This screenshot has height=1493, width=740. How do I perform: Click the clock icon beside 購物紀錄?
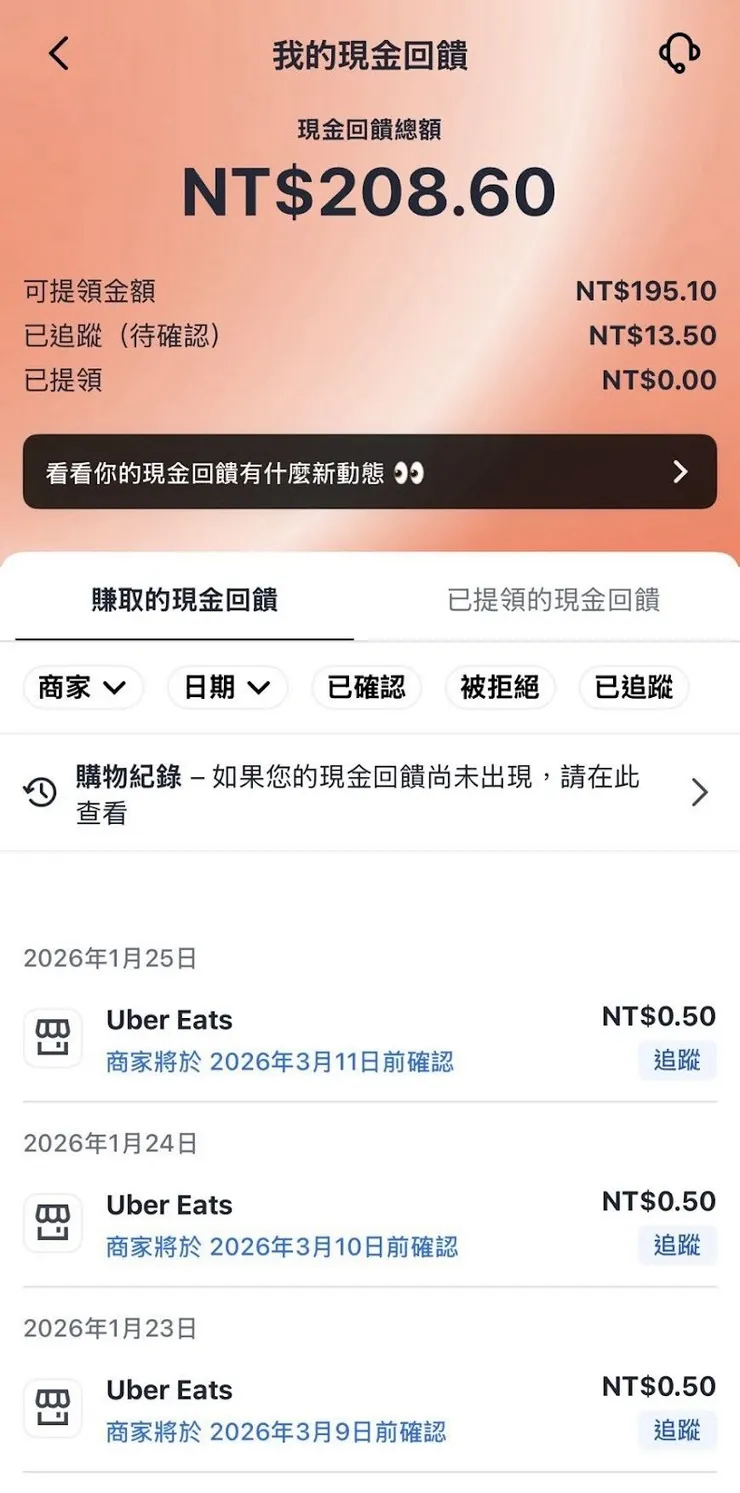40,792
